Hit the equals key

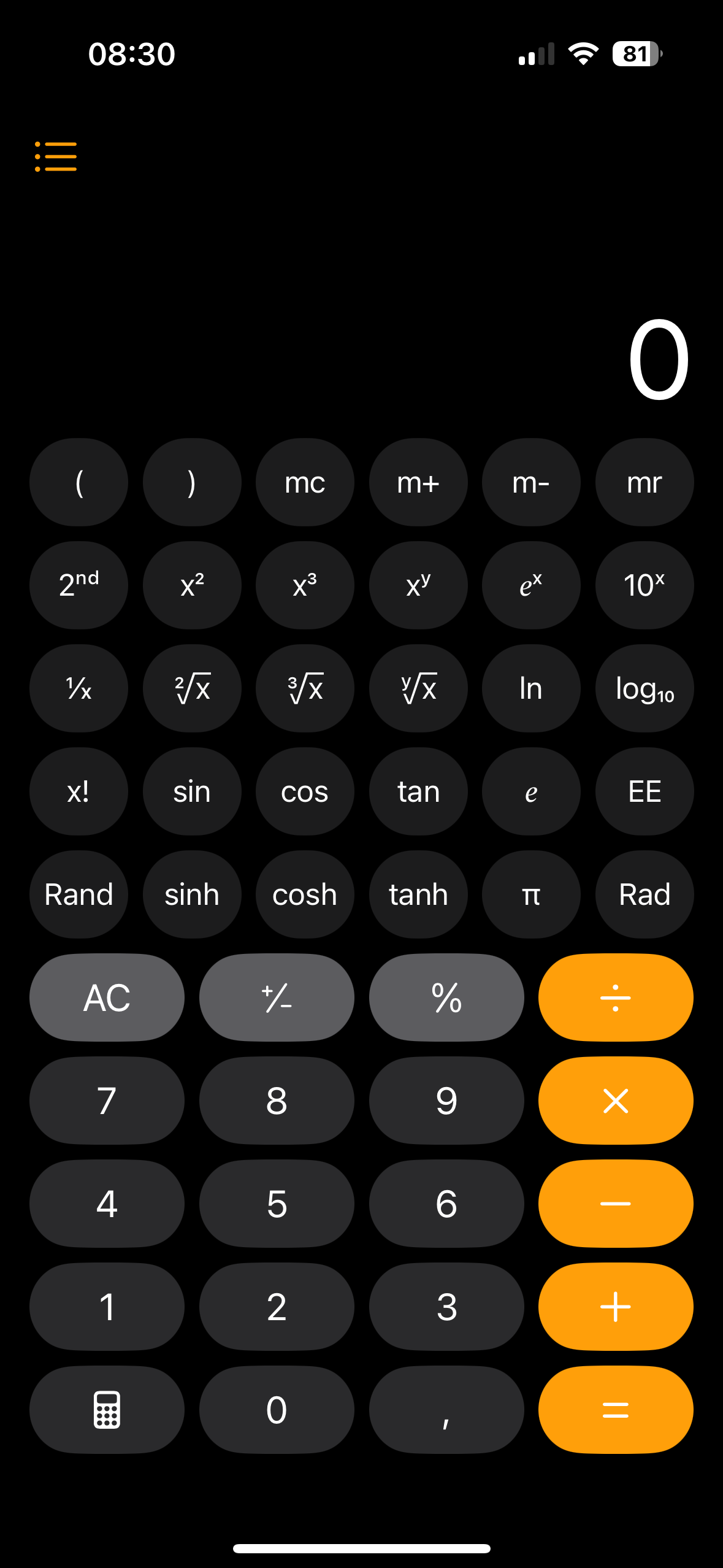pos(616,1409)
